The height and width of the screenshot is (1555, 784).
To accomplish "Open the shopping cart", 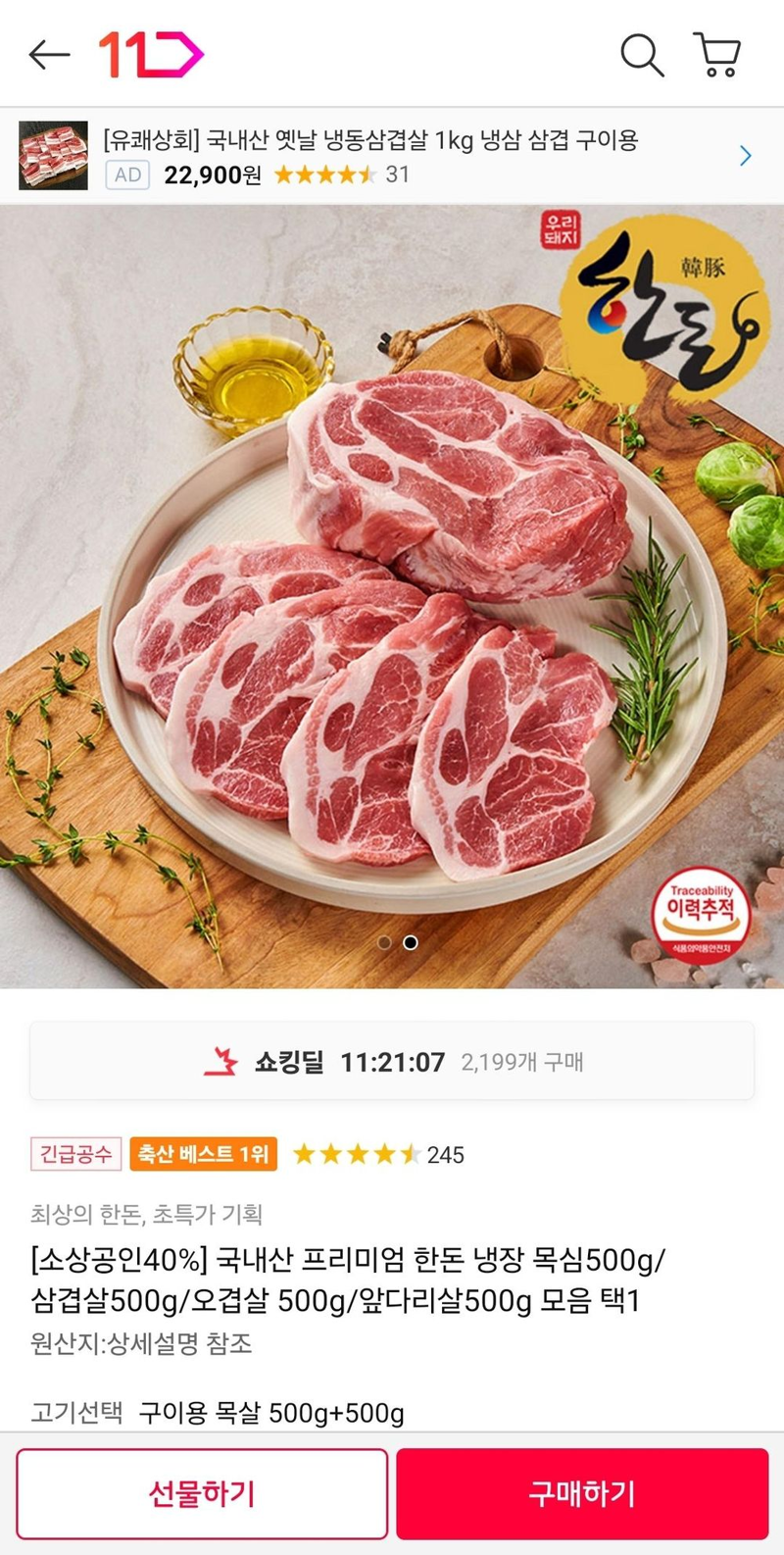I will click(717, 55).
